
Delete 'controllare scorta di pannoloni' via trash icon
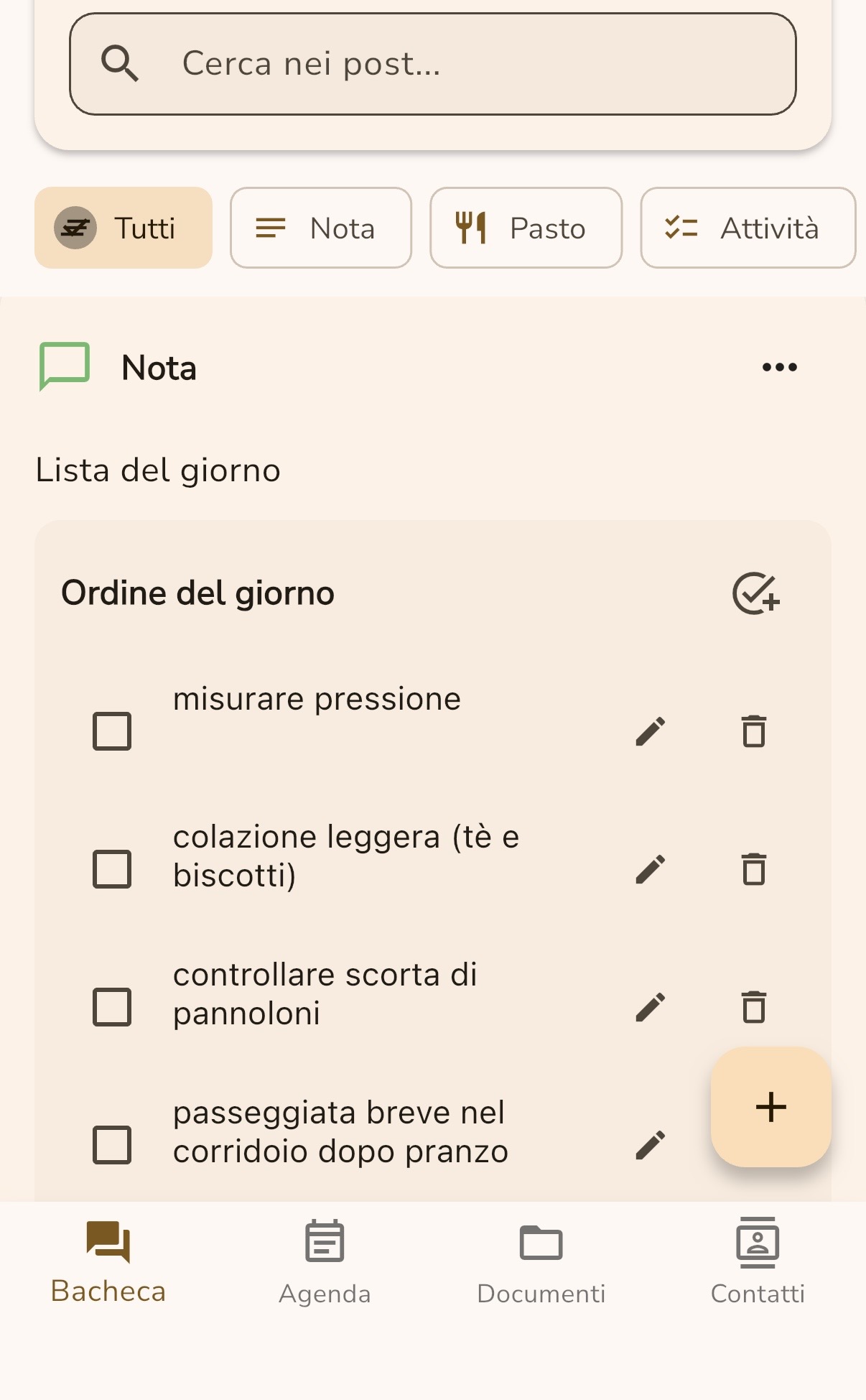(753, 1007)
